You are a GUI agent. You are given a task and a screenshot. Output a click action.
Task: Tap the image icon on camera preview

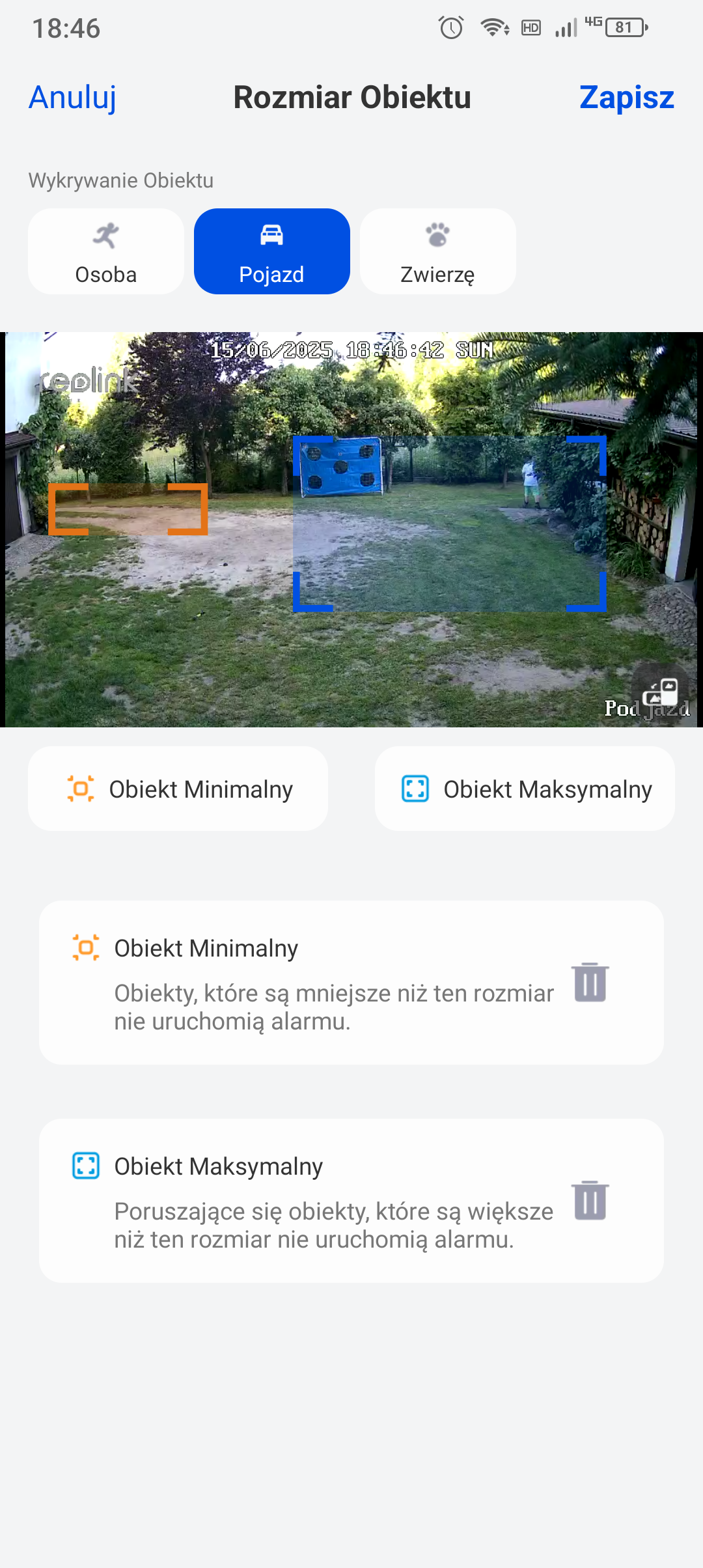tap(660, 692)
